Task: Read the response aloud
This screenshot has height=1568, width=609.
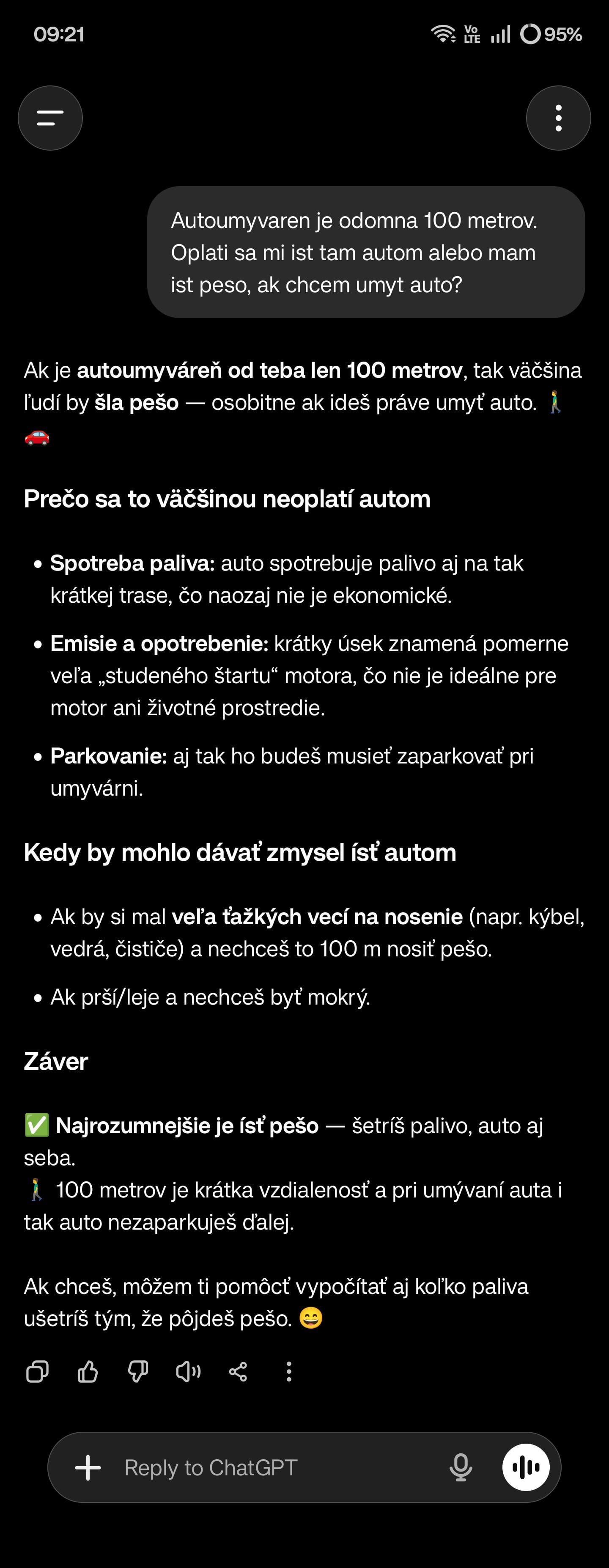Action: point(188,1372)
